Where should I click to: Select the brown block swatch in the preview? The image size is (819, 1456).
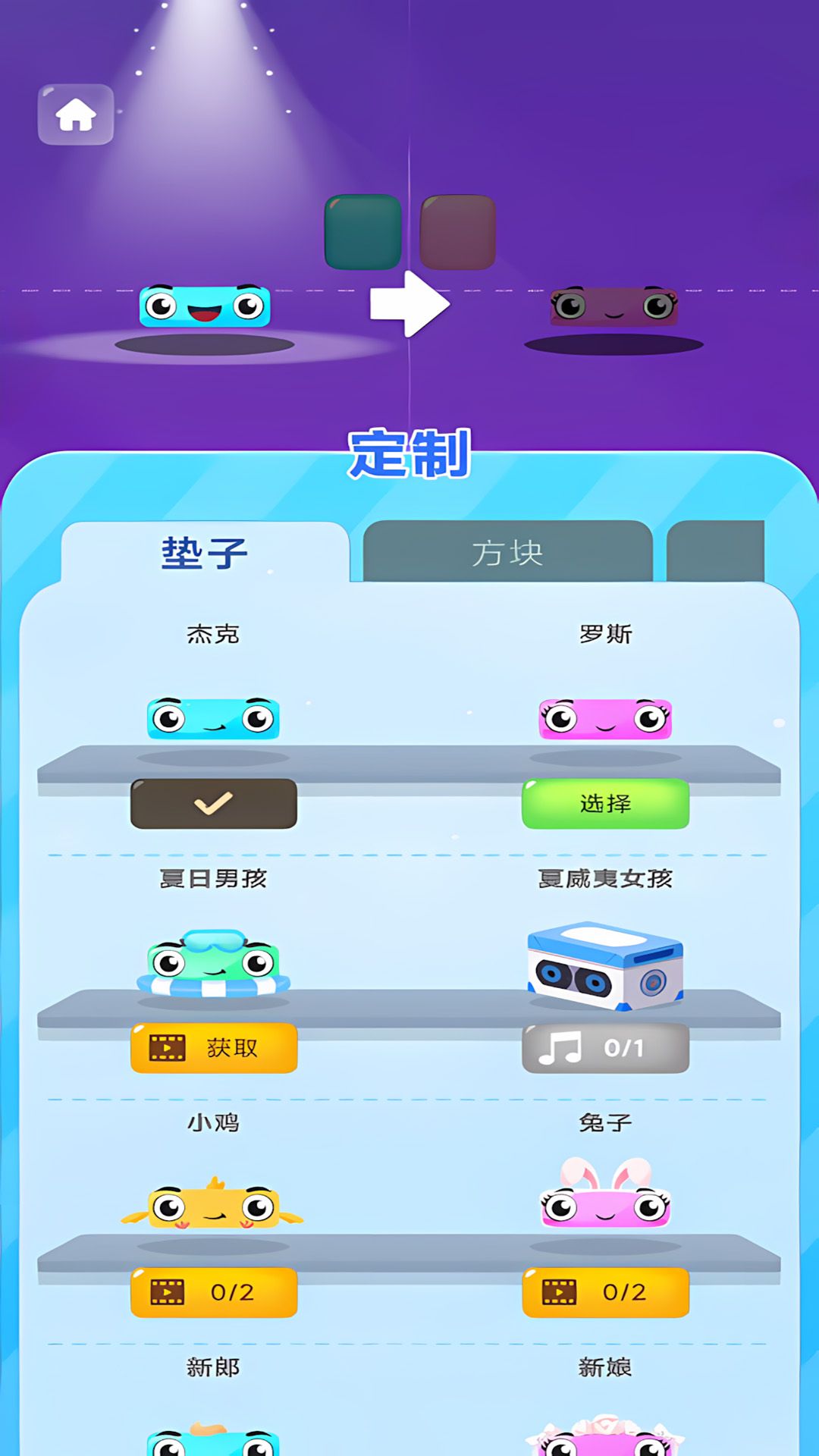458,232
